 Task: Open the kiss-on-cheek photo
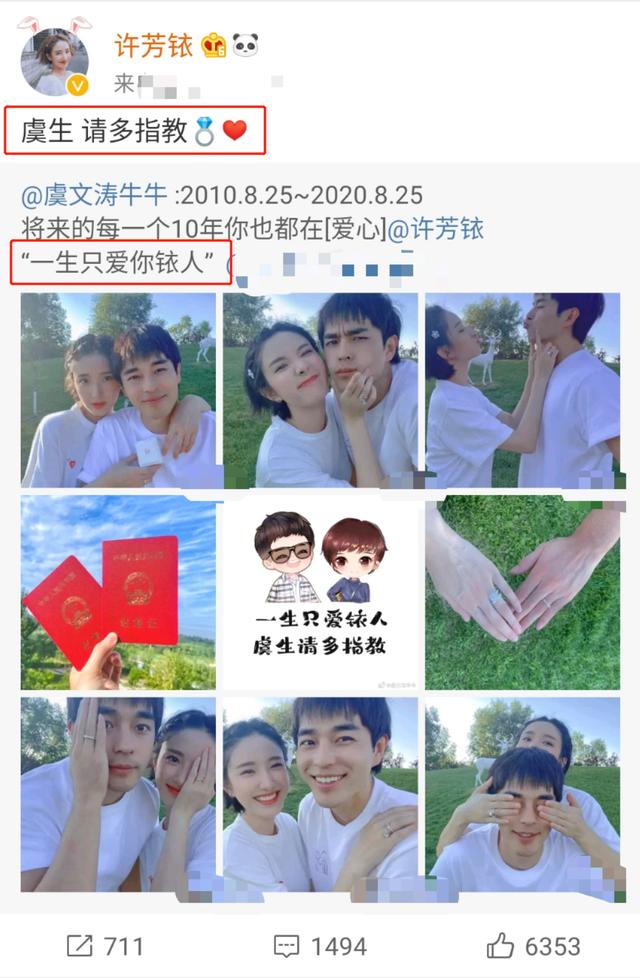tap(522, 390)
